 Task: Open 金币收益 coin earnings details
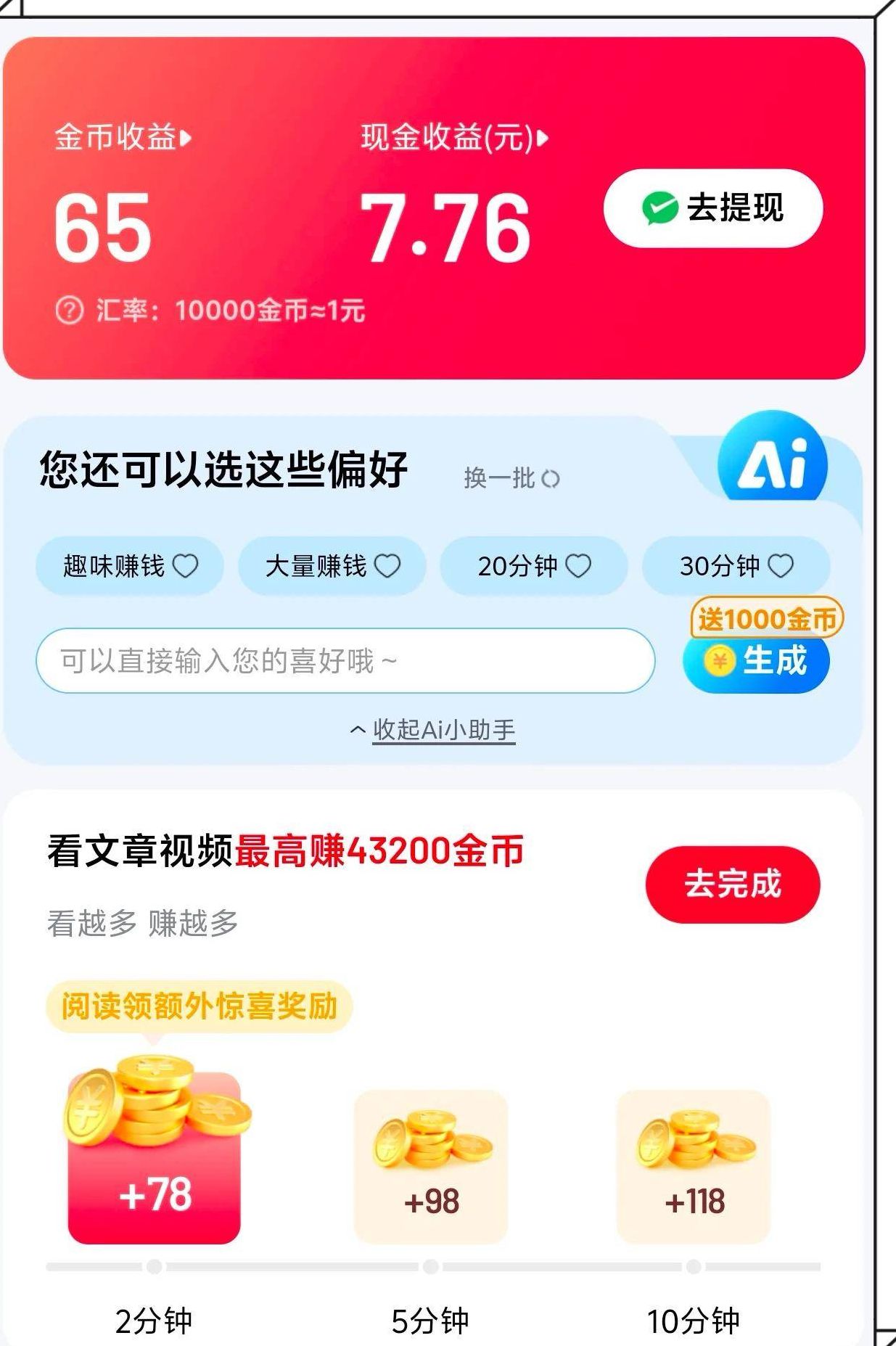click(x=122, y=137)
